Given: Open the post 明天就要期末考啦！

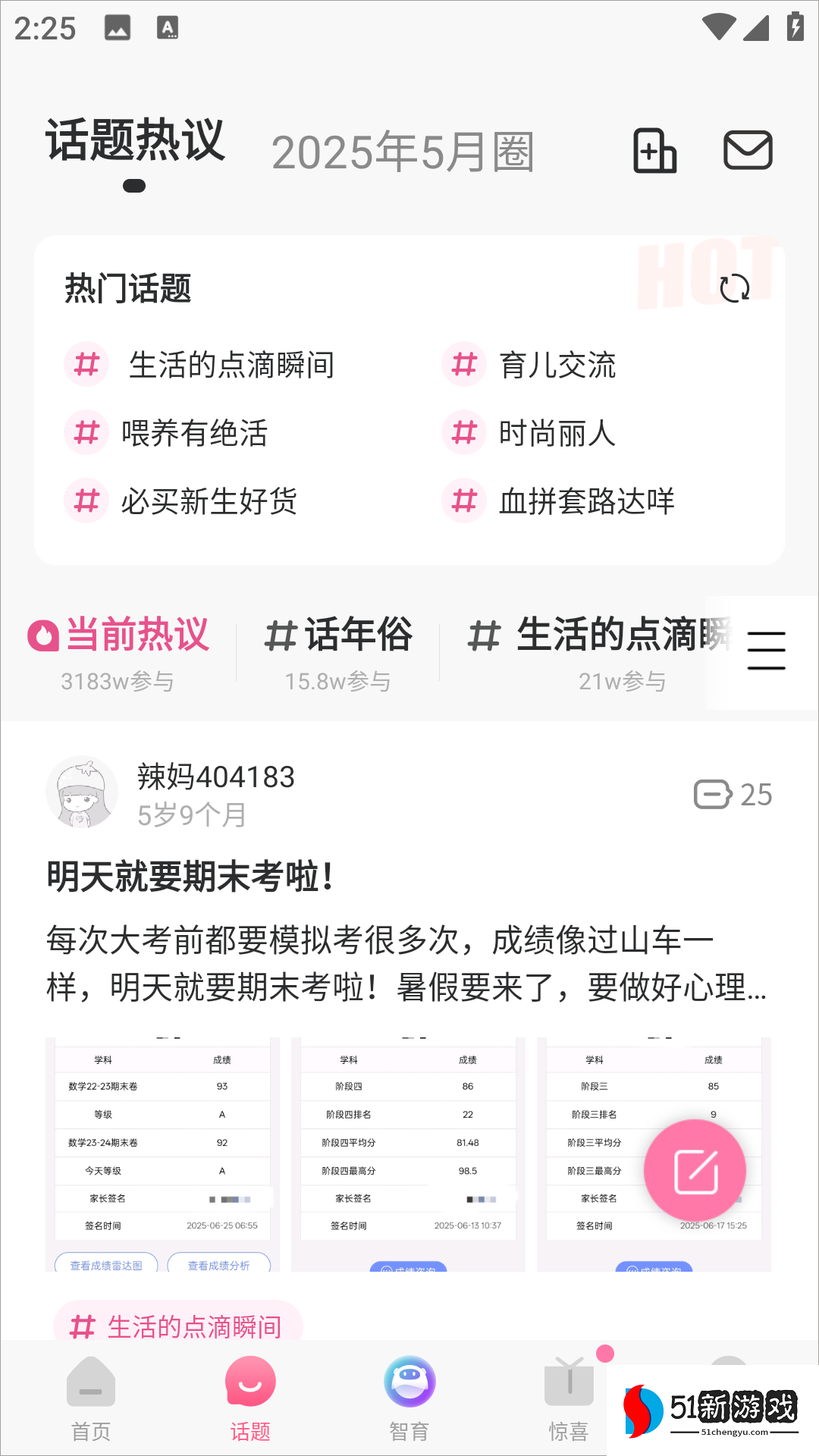Looking at the screenshot, I should coord(190,877).
